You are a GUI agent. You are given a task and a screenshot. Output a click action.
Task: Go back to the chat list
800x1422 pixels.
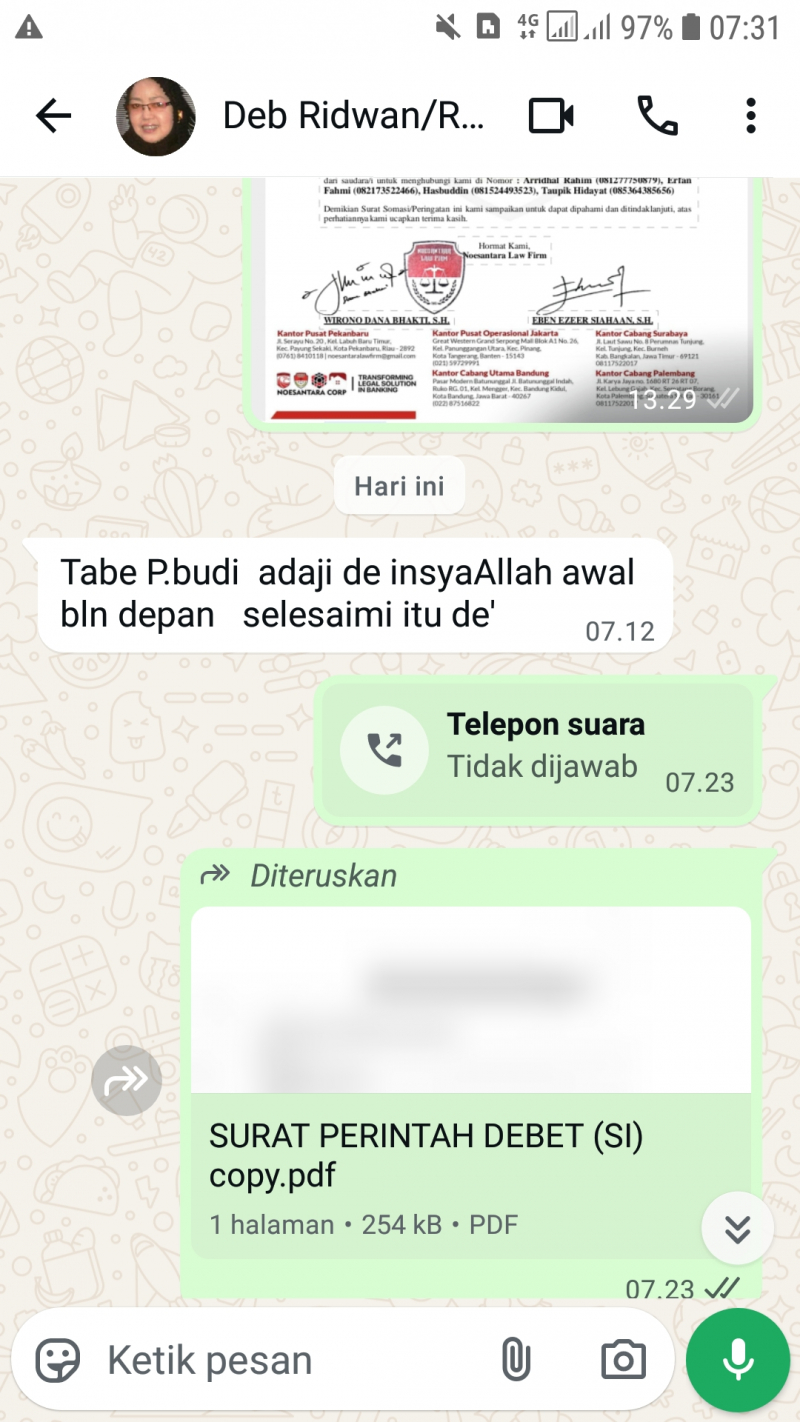tap(53, 117)
